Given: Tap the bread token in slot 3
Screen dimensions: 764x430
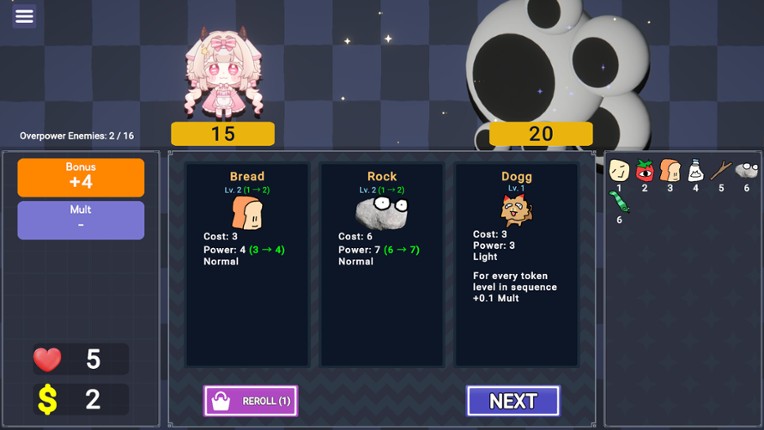Looking at the screenshot, I should [670, 171].
